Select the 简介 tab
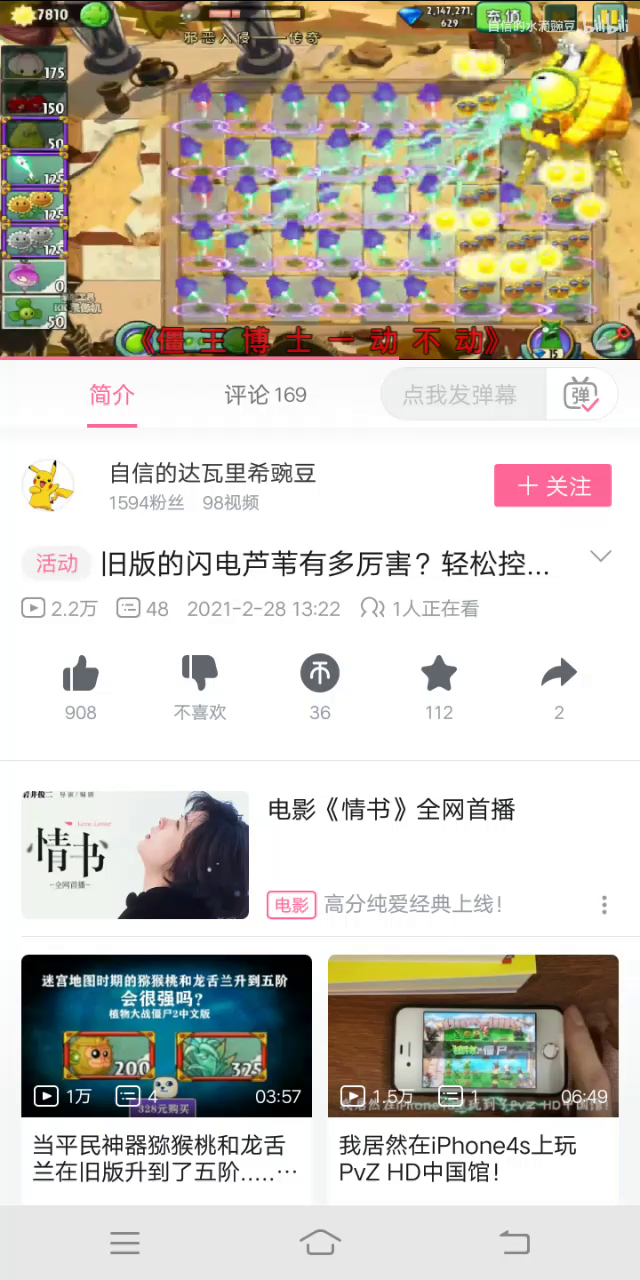The height and width of the screenshot is (1280, 640). [112, 395]
